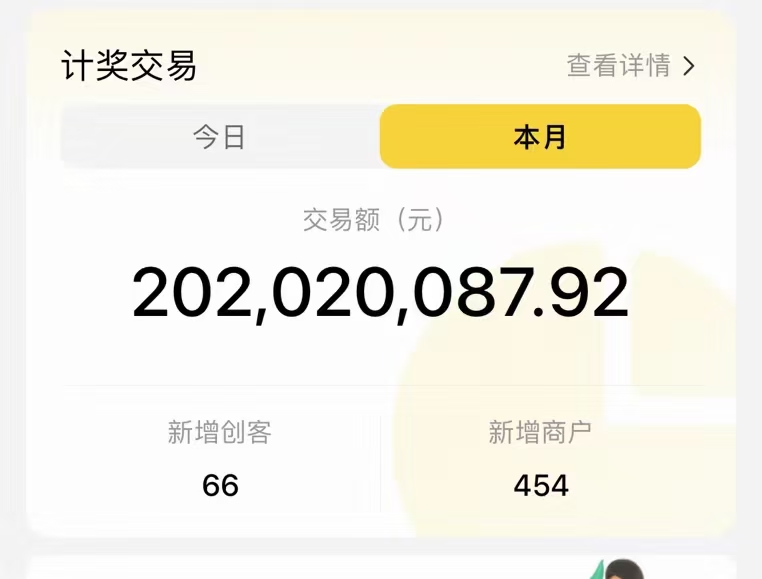Viewport: 762px width, 579px height.
Task: Select the 本月 tab
Action: (x=540, y=137)
